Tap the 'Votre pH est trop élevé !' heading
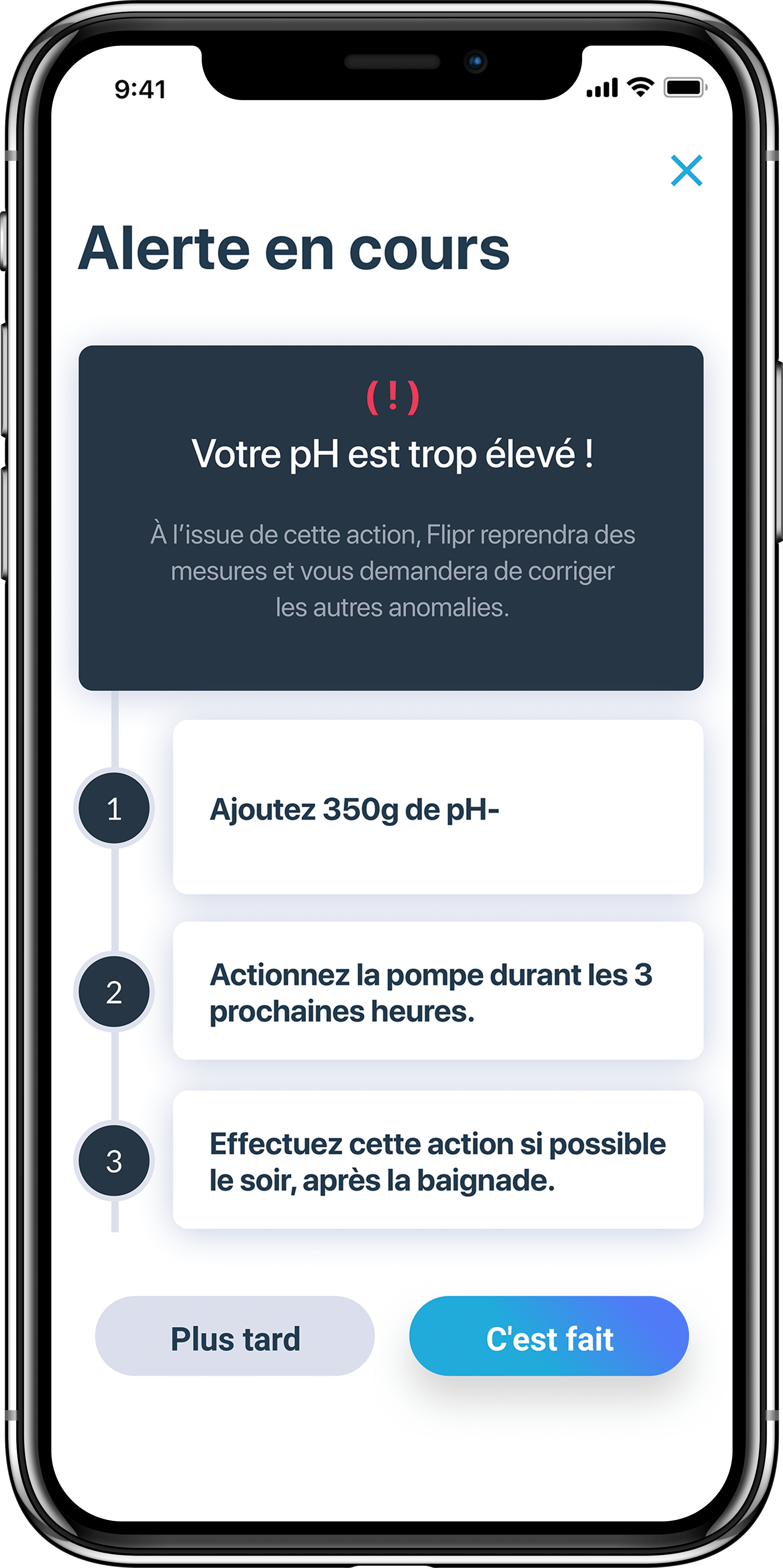Viewport: 783px width, 1568px height. pyautogui.click(x=393, y=454)
